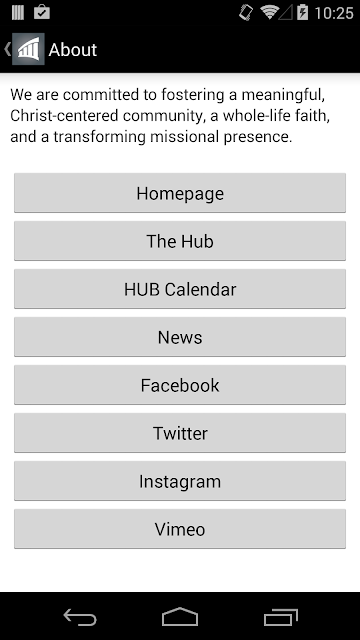Open the recent apps overview

point(280,617)
